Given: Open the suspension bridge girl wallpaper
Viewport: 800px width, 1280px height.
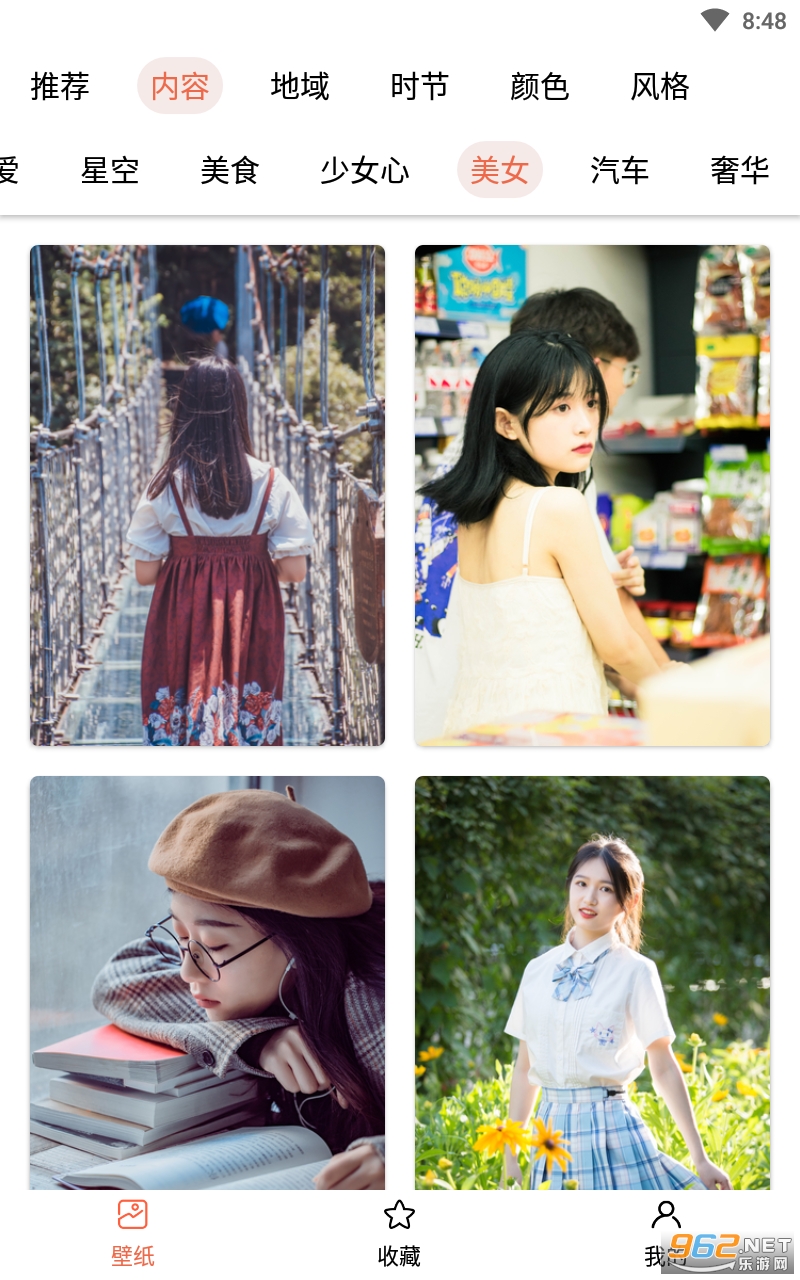Looking at the screenshot, I should 207,495.
